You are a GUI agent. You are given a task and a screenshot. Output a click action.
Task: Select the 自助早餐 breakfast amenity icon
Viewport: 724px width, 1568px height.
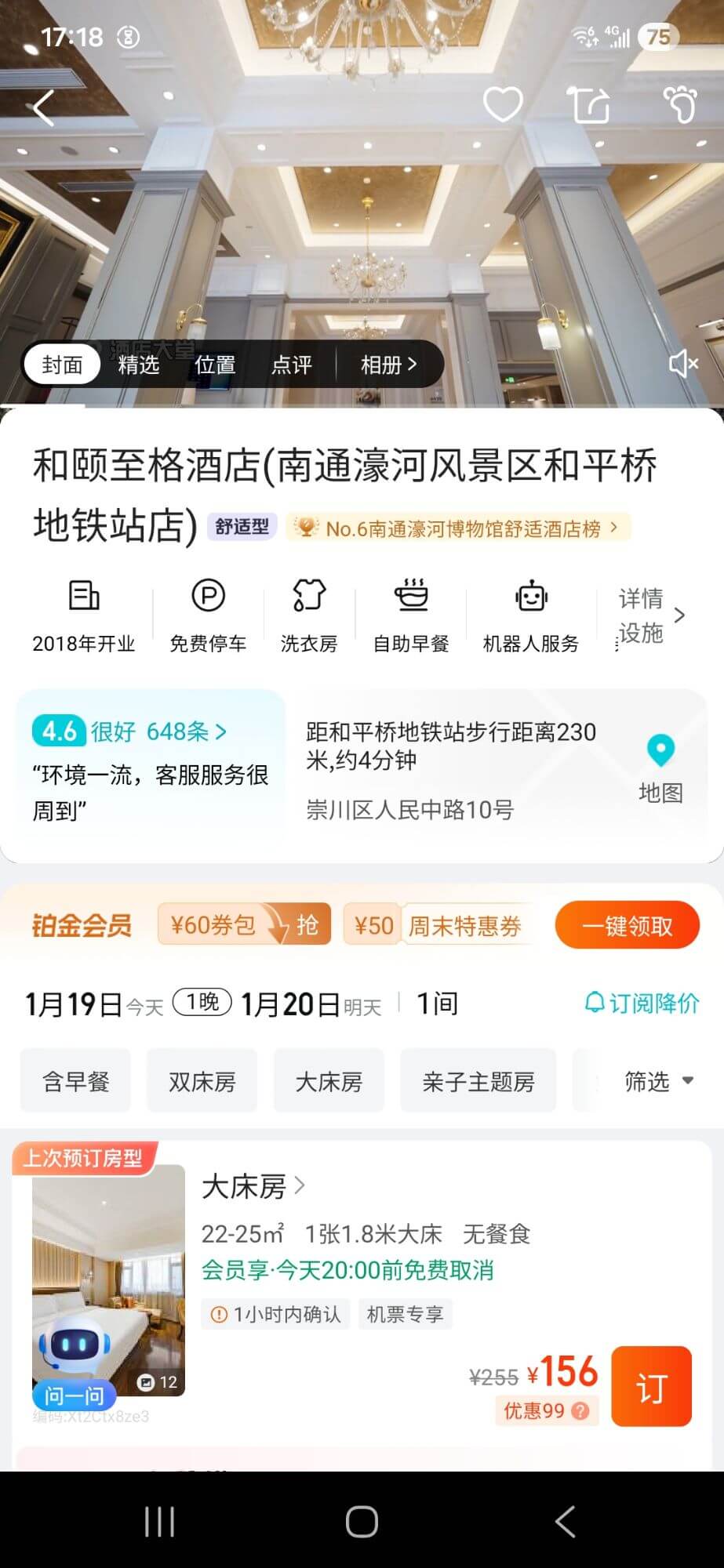411,612
